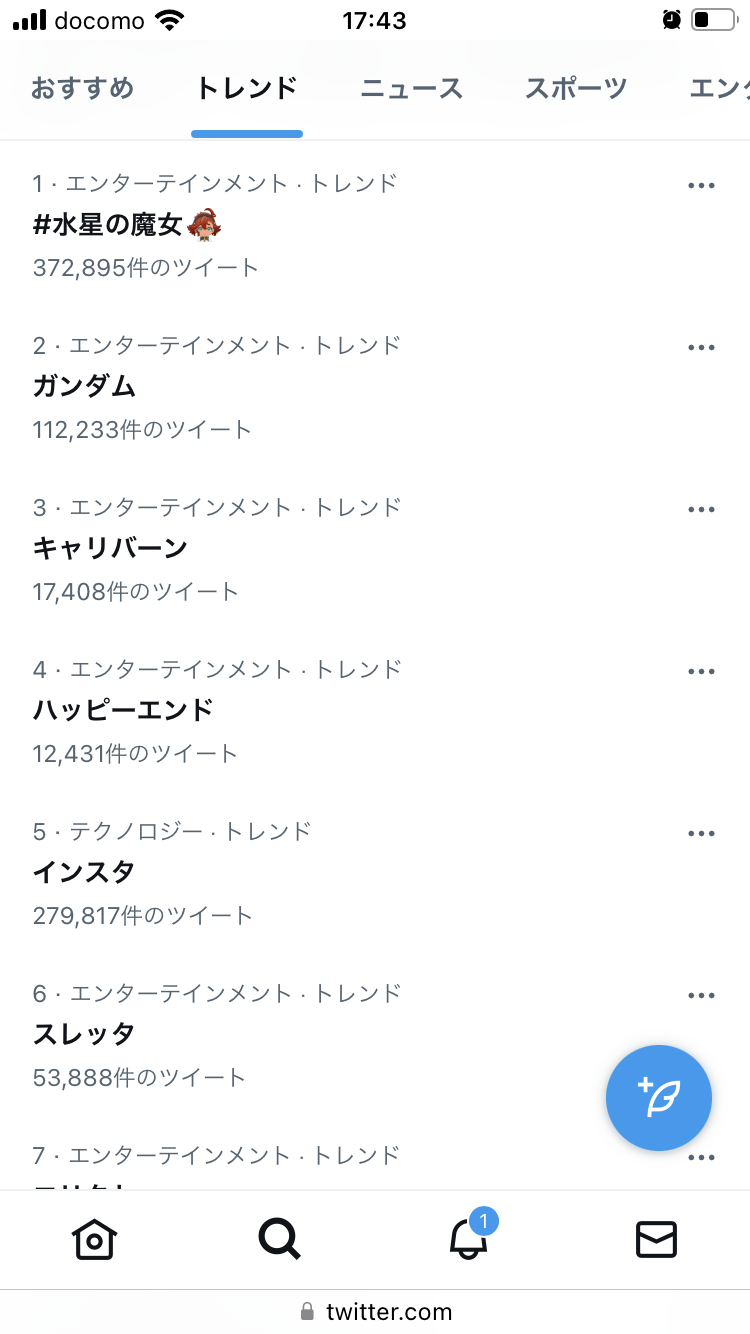Open more options for ハッピーエンド trend

tap(702, 671)
